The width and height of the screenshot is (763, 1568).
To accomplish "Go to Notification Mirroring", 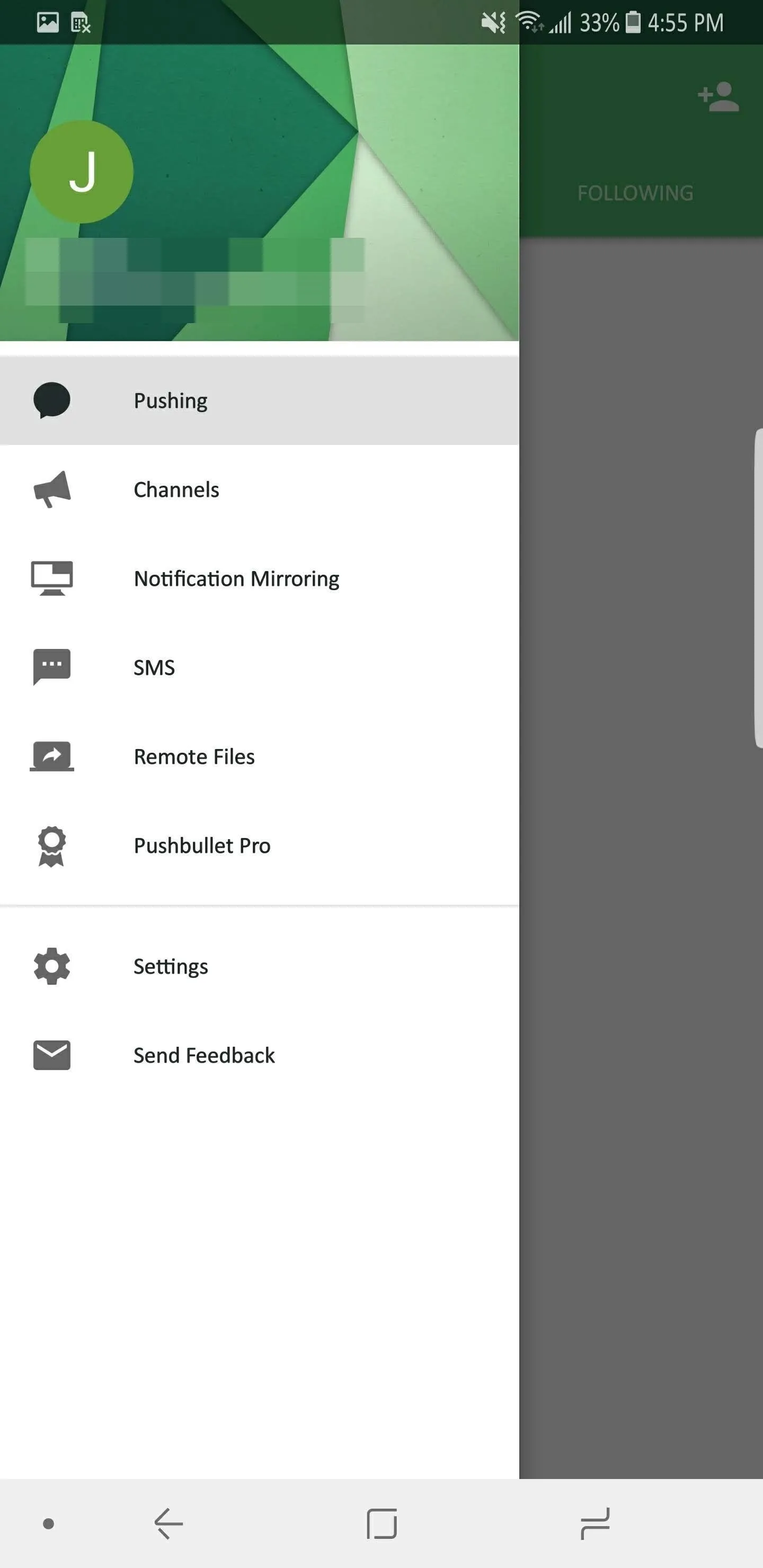I will click(x=260, y=578).
